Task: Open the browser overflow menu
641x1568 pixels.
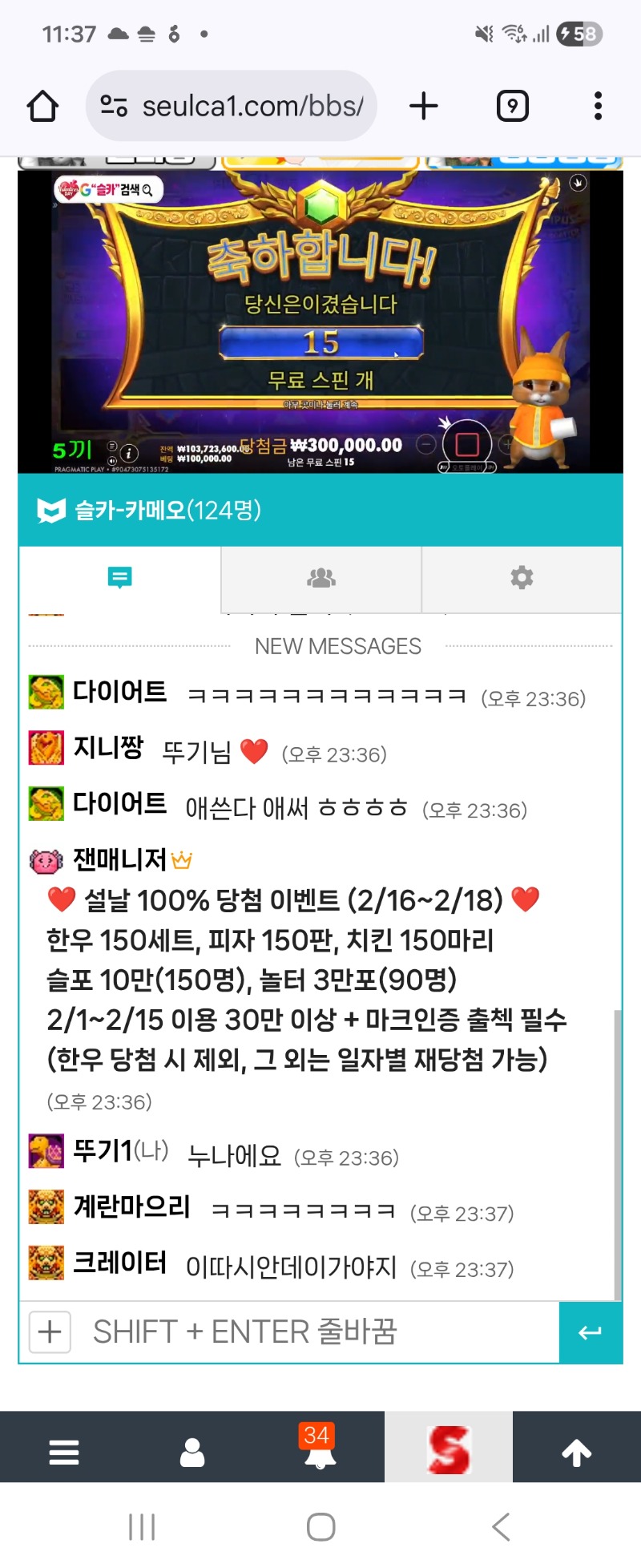Action: pos(598,106)
